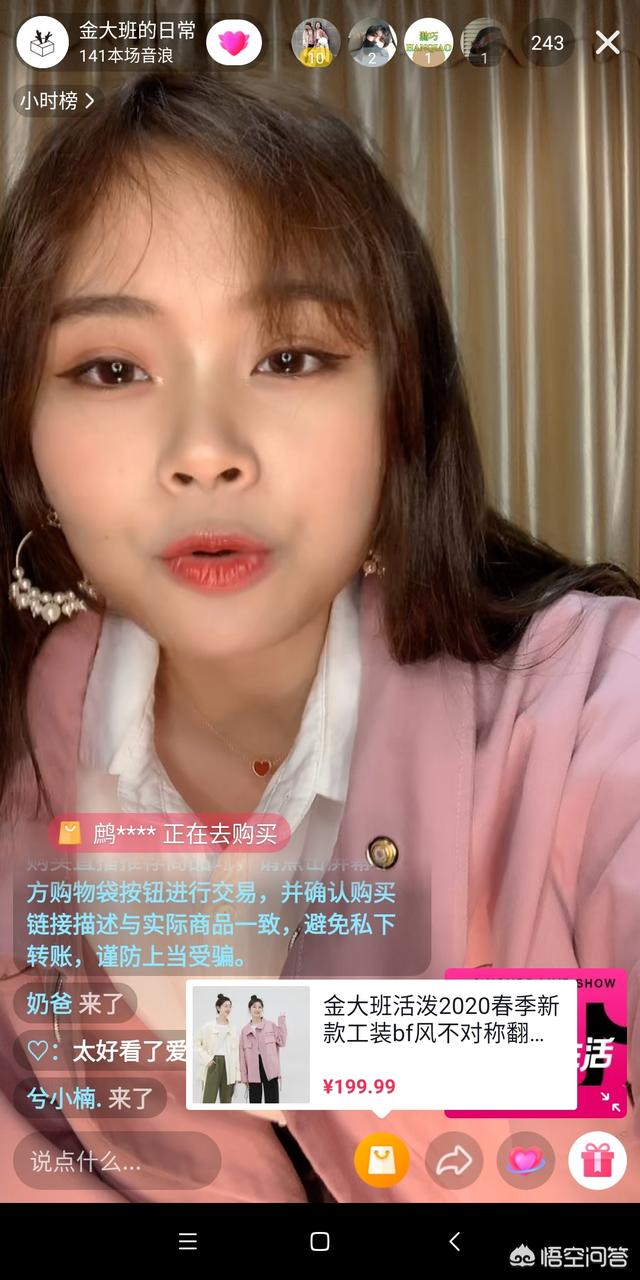Screen dimensions: 640x1280
Task: Close the live stream
Action: point(607,42)
